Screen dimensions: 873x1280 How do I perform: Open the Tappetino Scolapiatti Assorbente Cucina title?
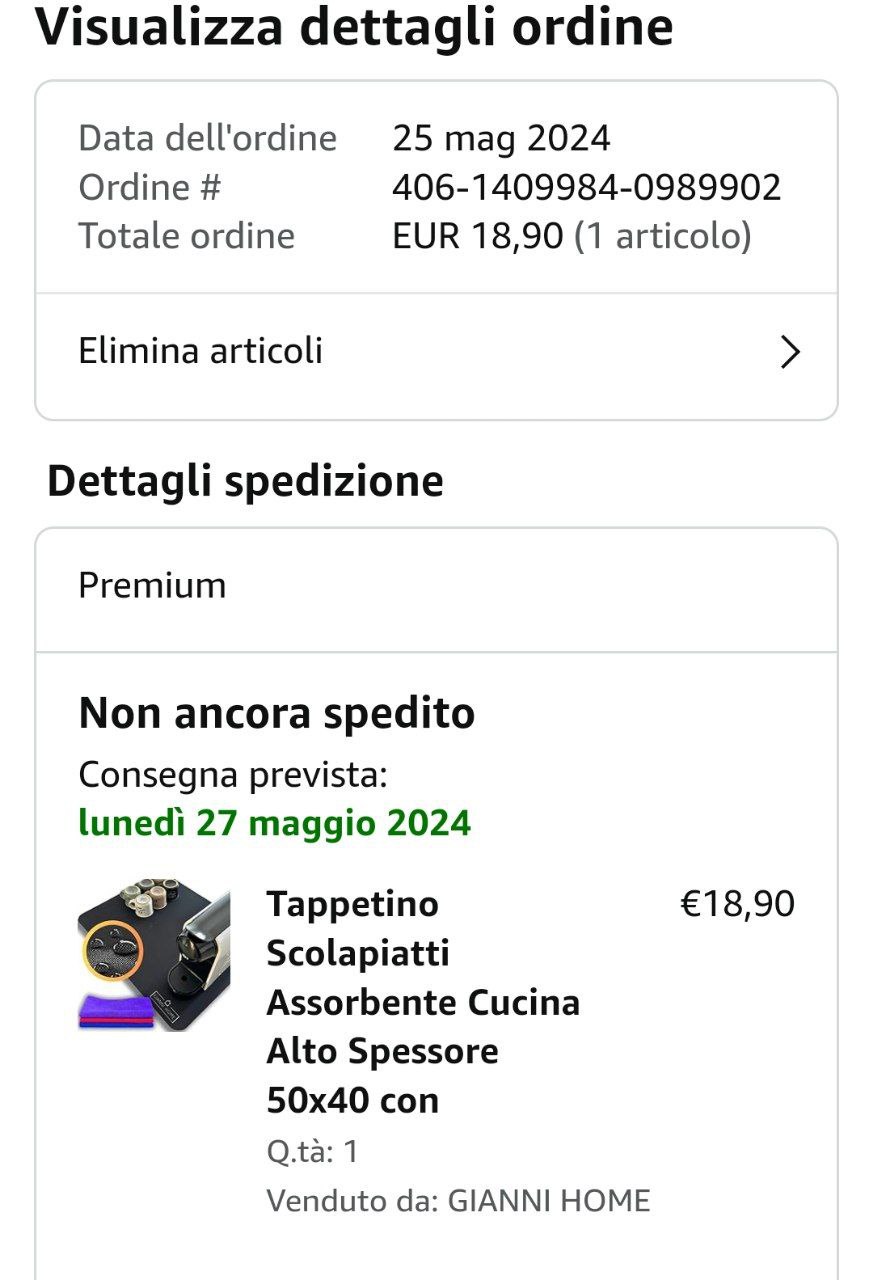click(x=422, y=1001)
